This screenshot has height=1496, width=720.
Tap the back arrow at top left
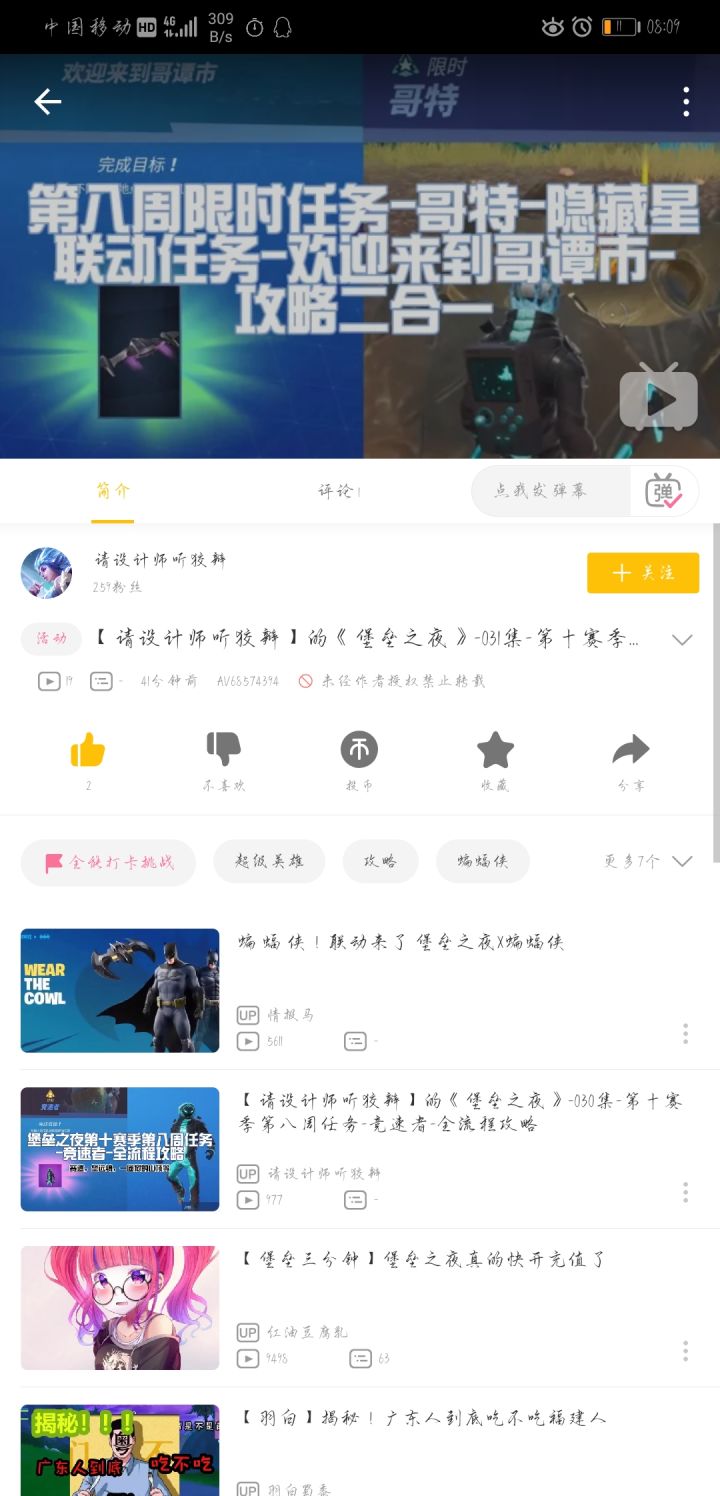[x=45, y=101]
